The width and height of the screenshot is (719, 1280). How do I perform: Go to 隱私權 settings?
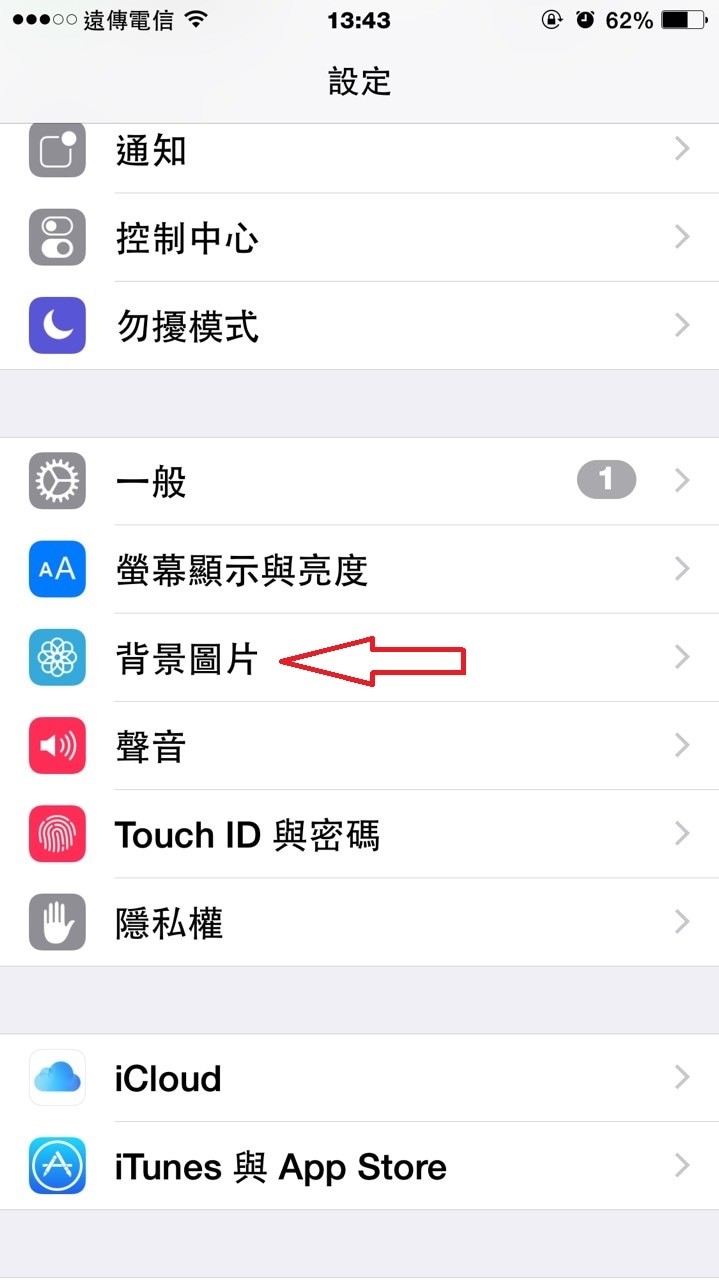pos(359,921)
